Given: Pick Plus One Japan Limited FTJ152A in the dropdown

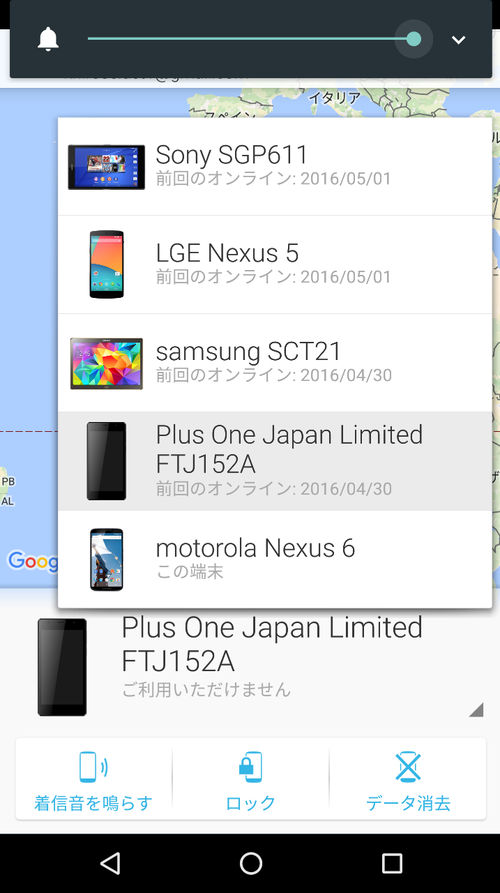Looking at the screenshot, I should coord(274,461).
